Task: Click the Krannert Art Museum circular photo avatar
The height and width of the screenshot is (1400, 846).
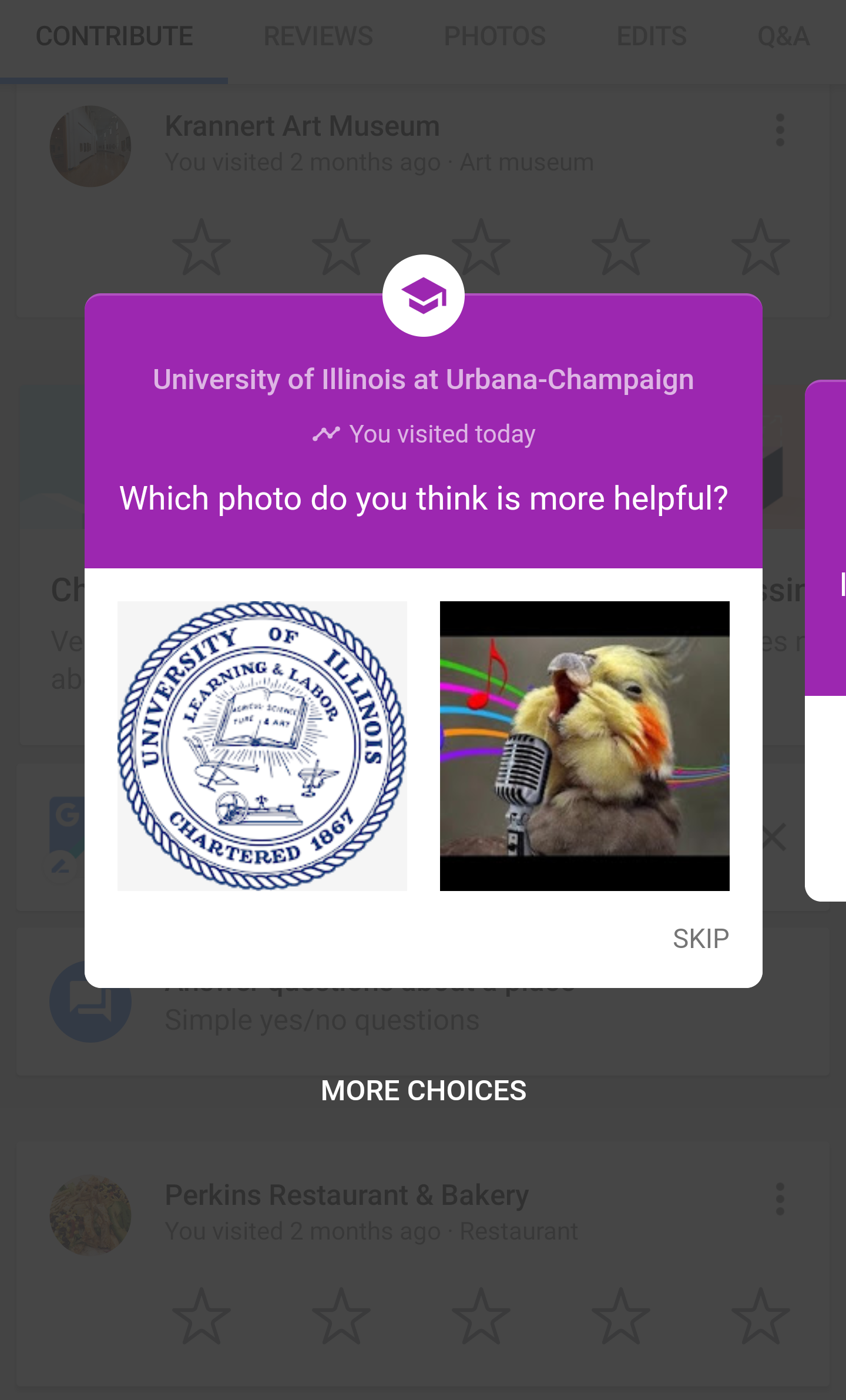Action: [91, 145]
